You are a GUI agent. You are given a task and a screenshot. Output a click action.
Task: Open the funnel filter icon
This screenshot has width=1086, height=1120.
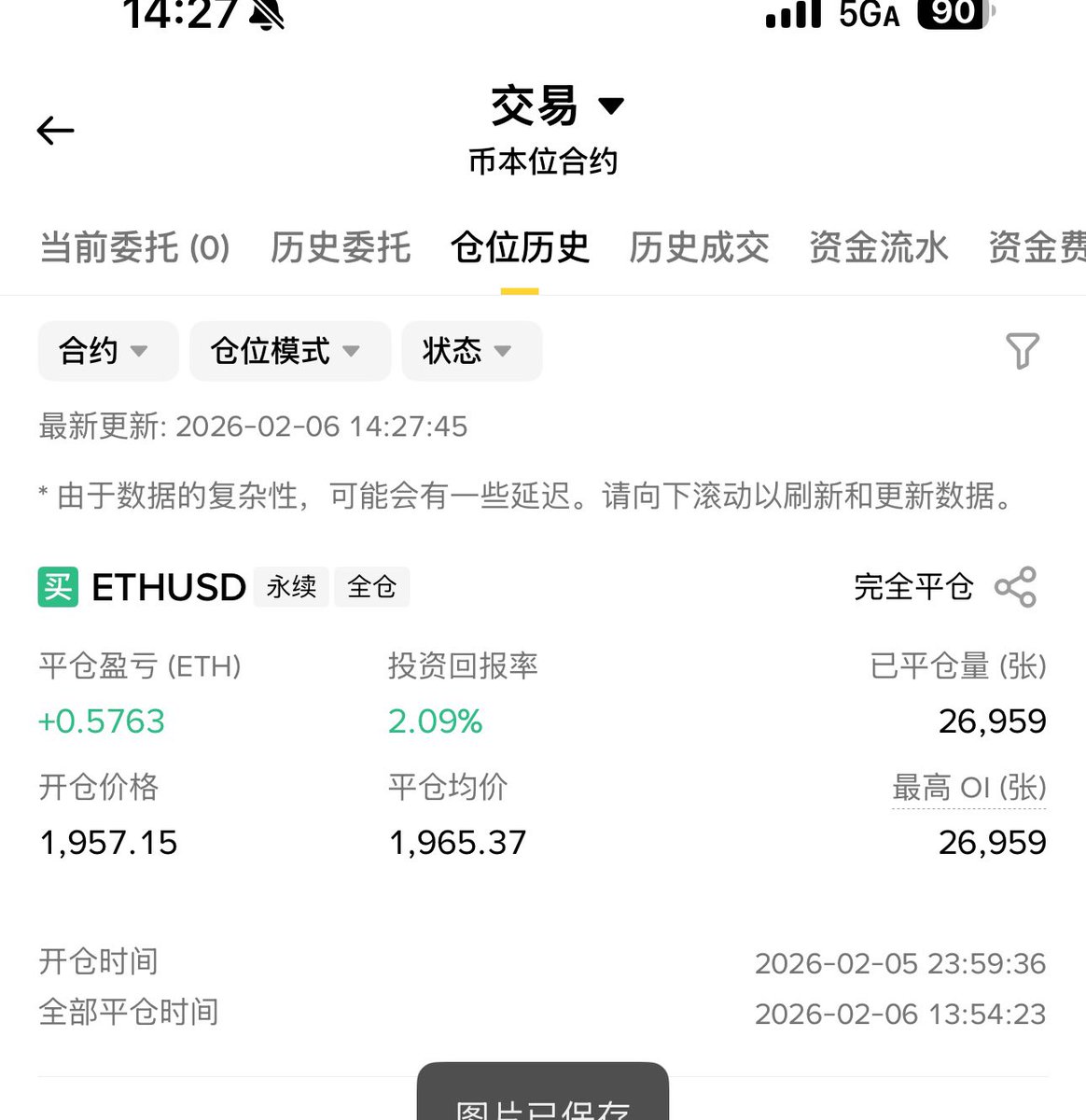tap(1023, 351)
